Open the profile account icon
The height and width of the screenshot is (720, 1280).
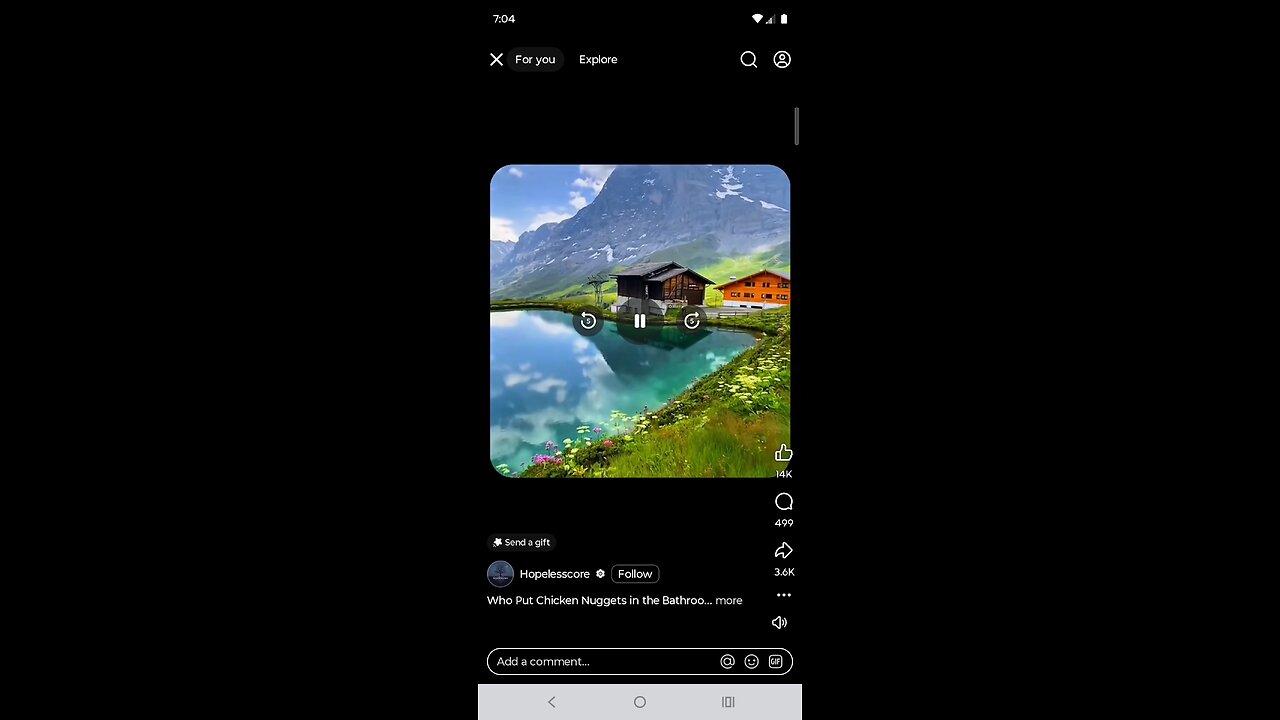click(x=782, y=60)
